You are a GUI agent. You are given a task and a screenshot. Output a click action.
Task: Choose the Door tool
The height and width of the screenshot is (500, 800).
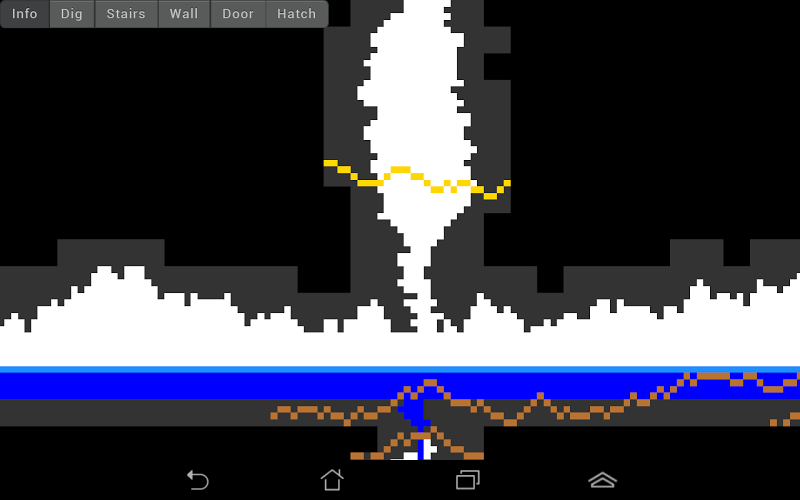[238, 14]
